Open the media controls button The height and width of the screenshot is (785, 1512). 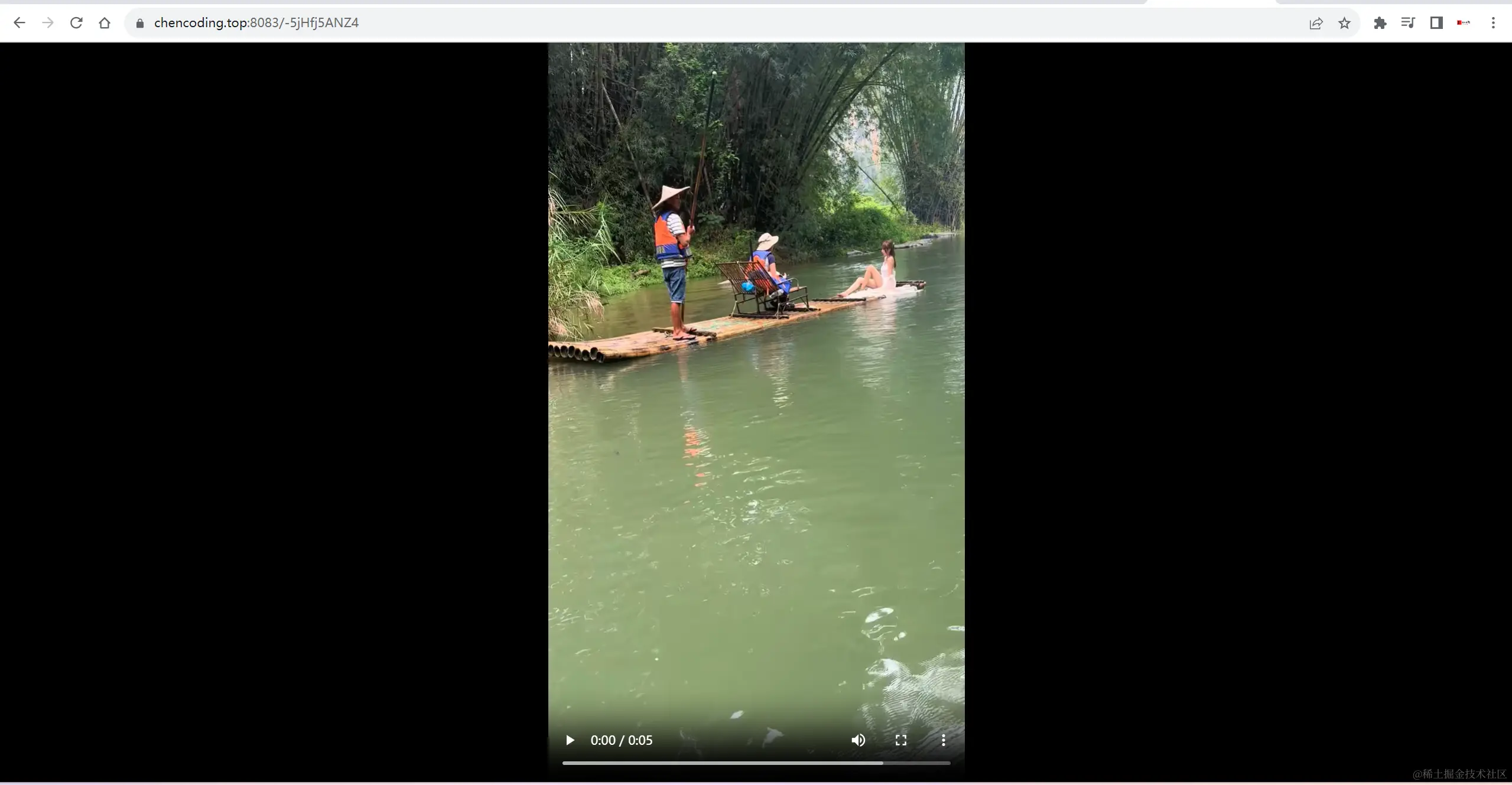click(x=1408, y=23)
